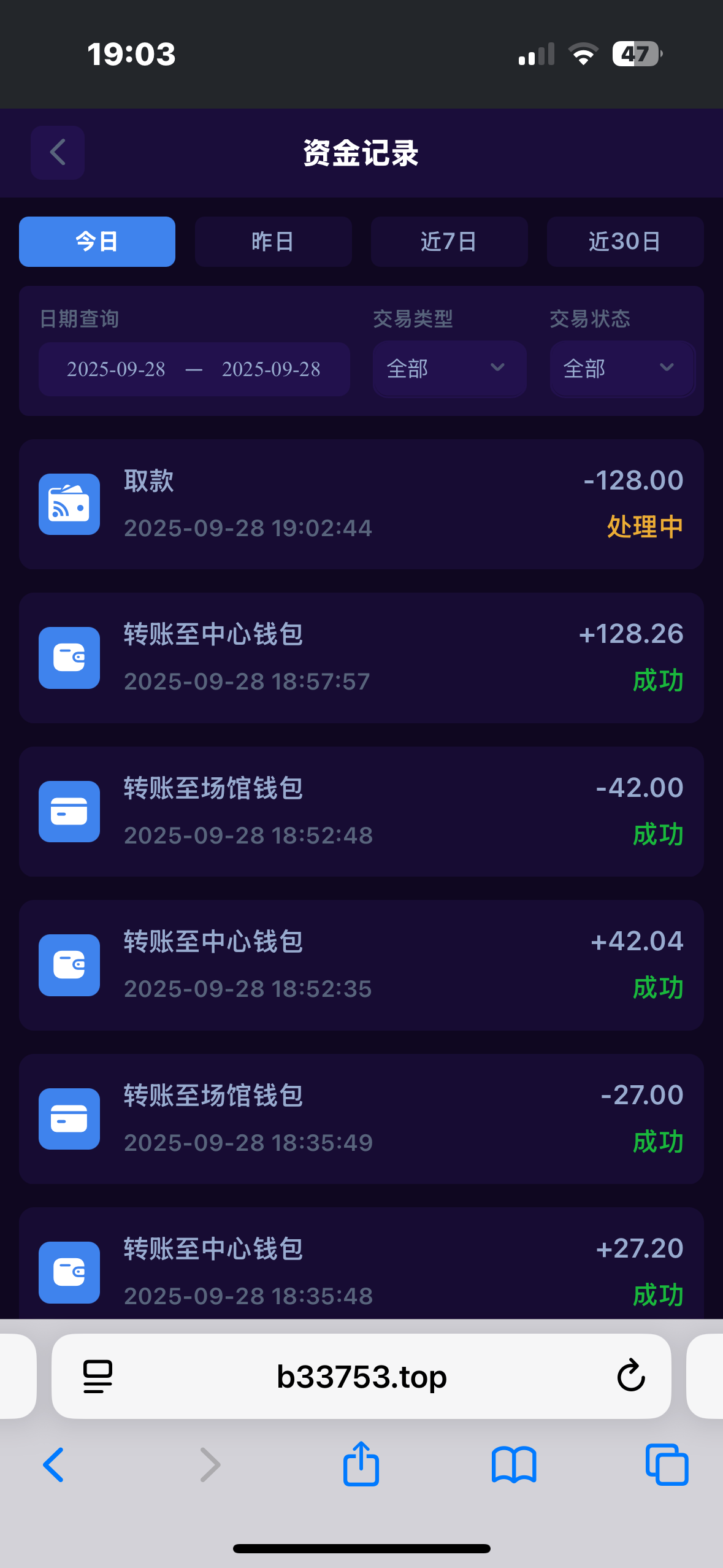Show all open browser tabs
Screen dimensions: 723x1568
coord(667,1464)
